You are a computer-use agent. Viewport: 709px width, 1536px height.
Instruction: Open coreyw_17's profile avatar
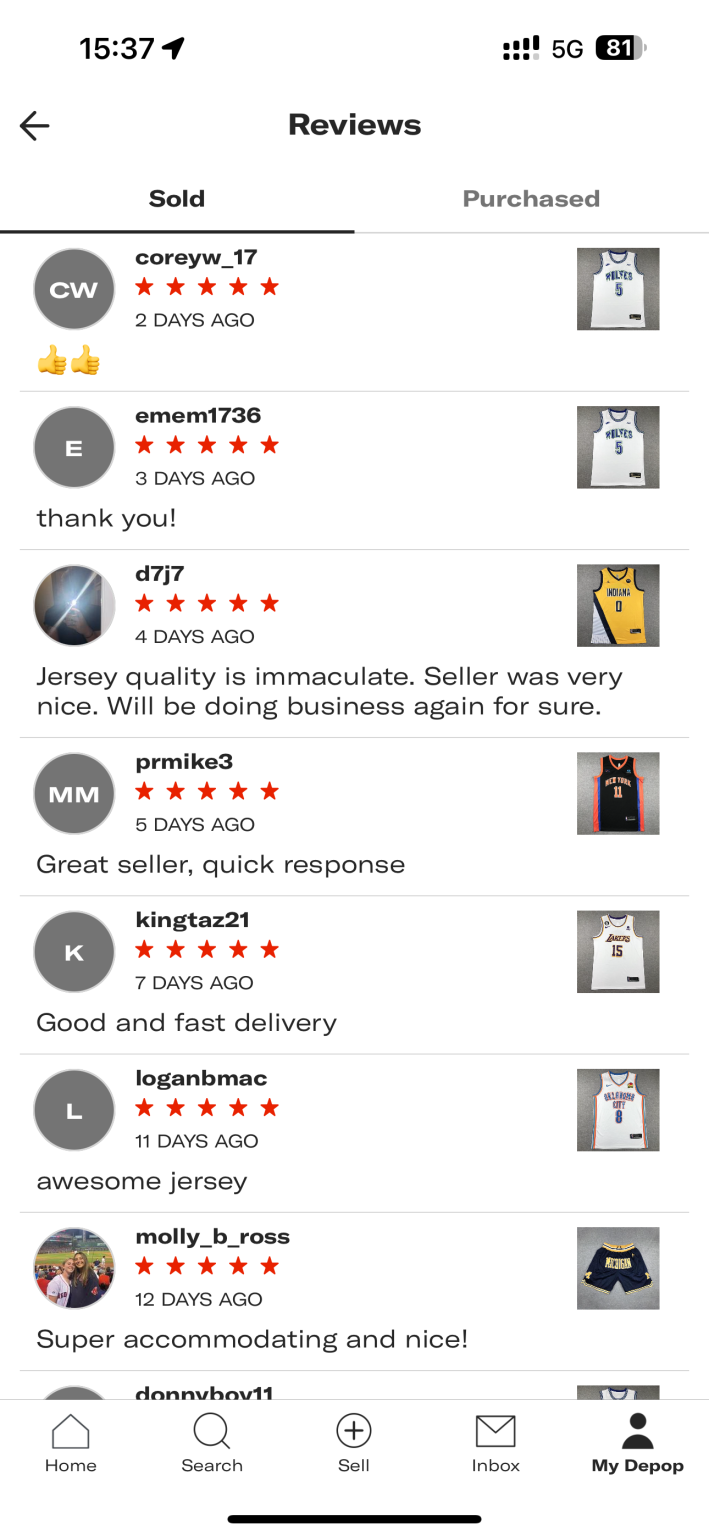point(74,290)
